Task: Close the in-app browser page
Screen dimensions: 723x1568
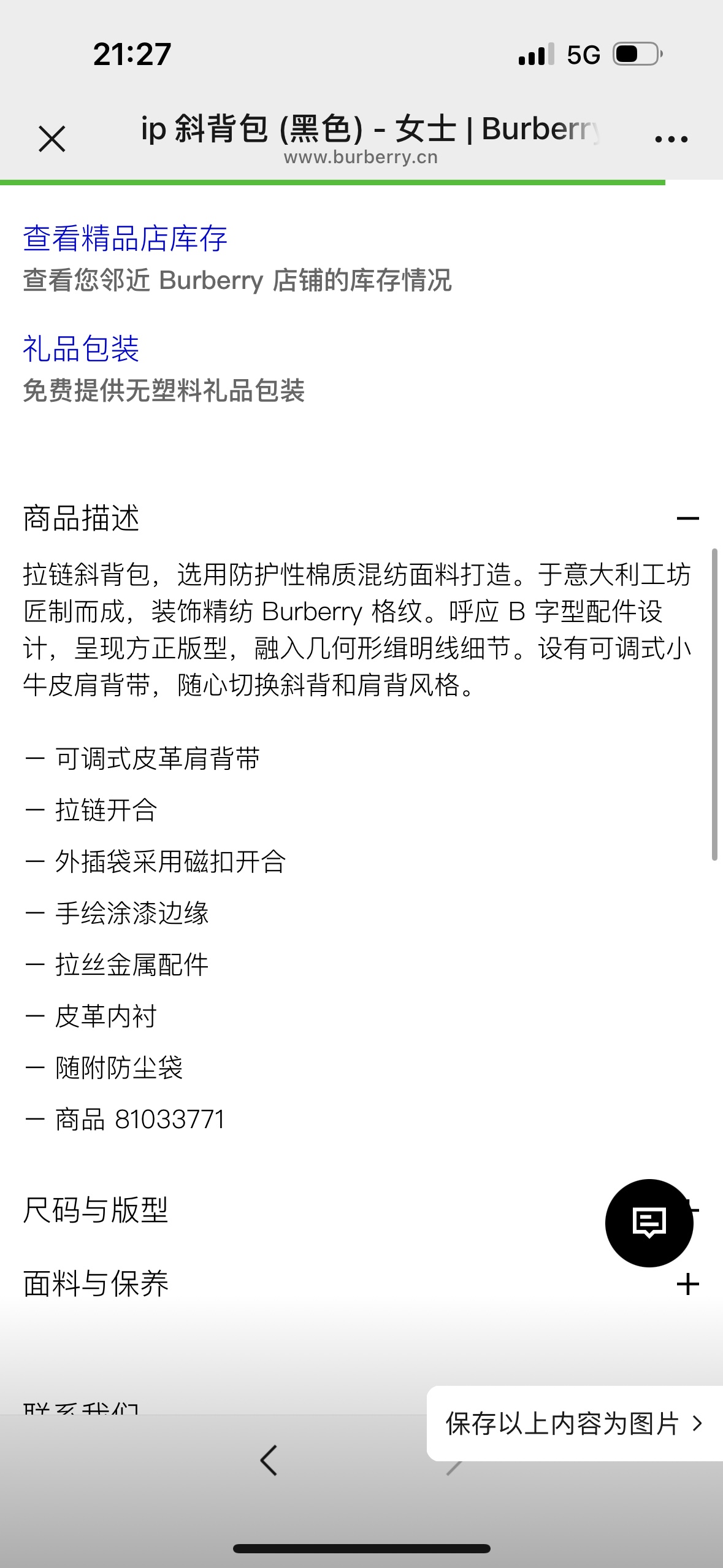Action: pos(52,139)
